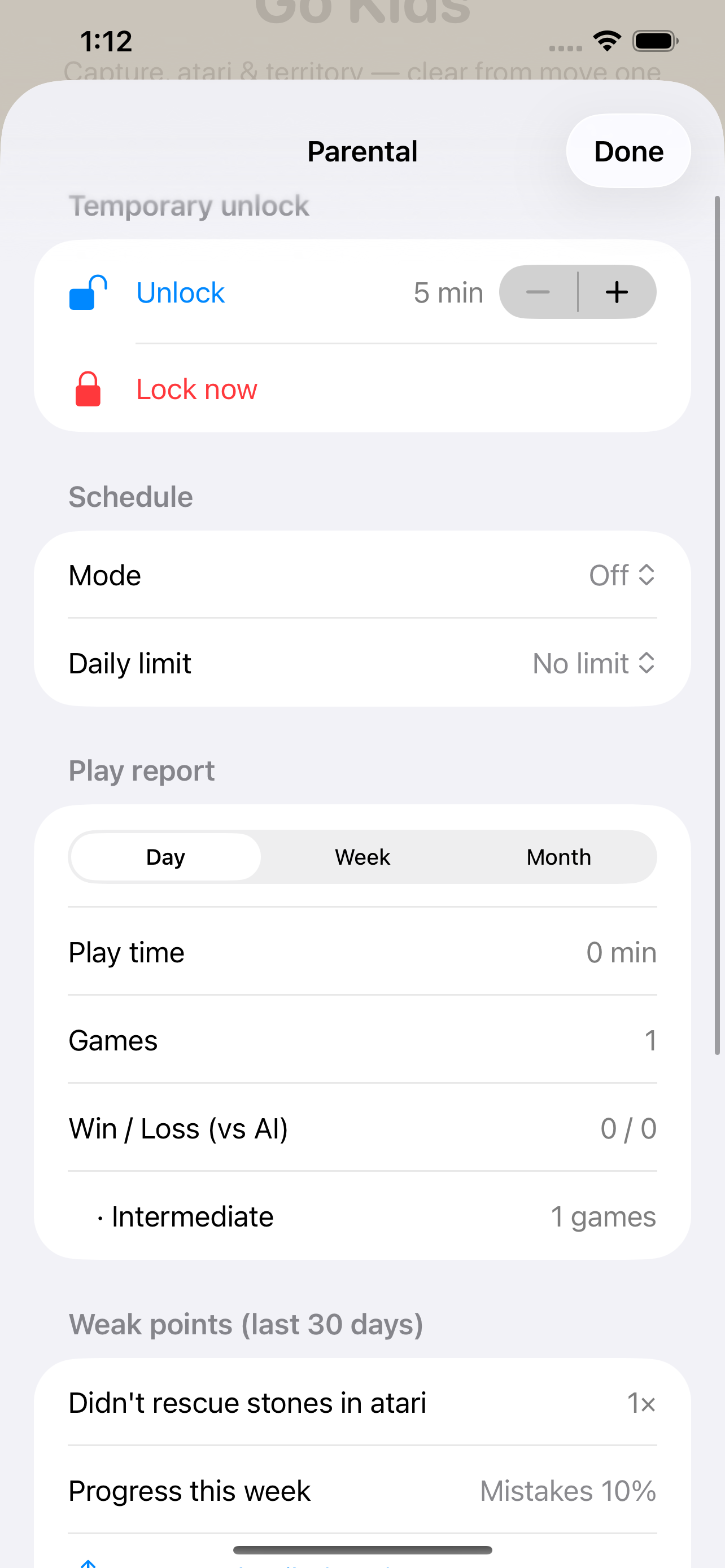Decrease unlock minutes with minus button
725x1568 pixels.
coord(538,292)
